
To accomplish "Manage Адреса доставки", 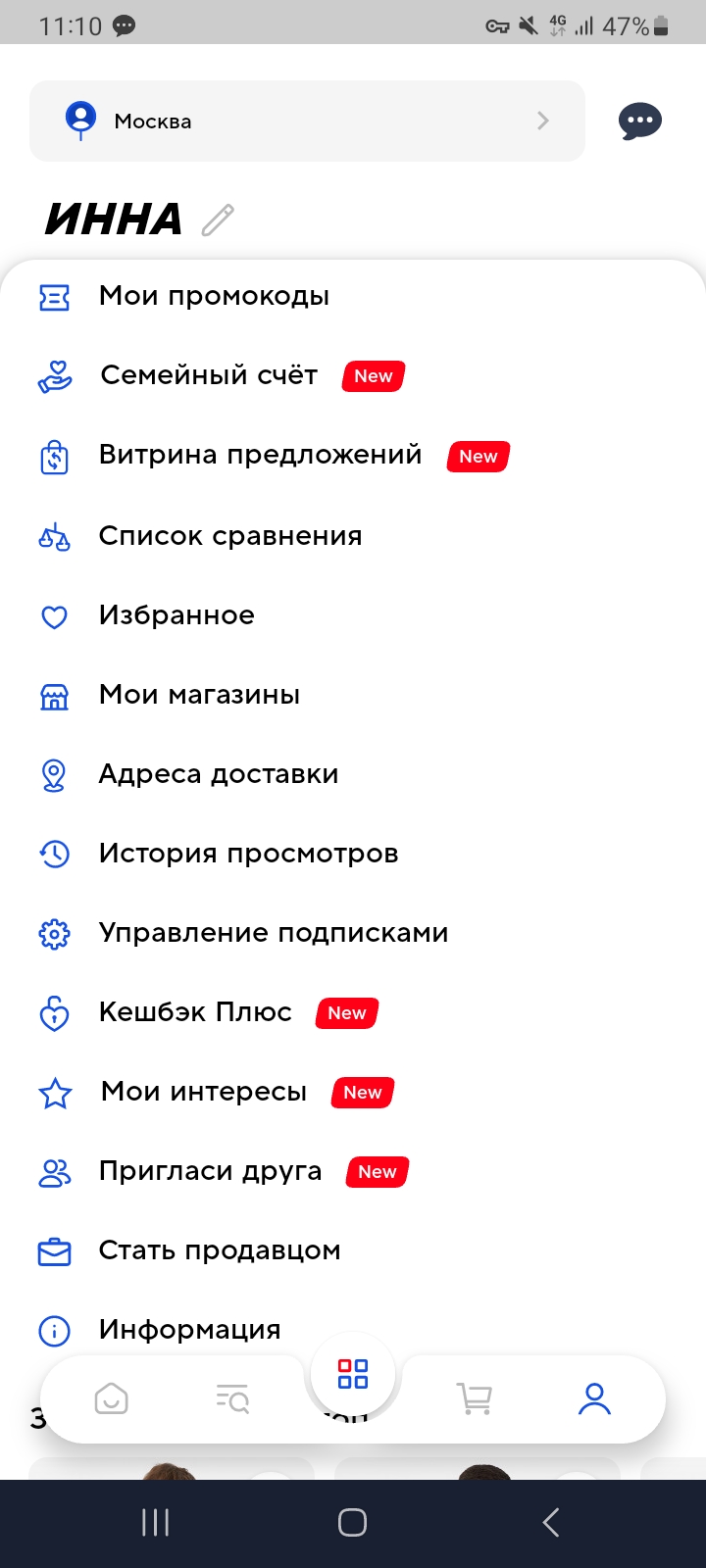I will [x=219, y=774].
